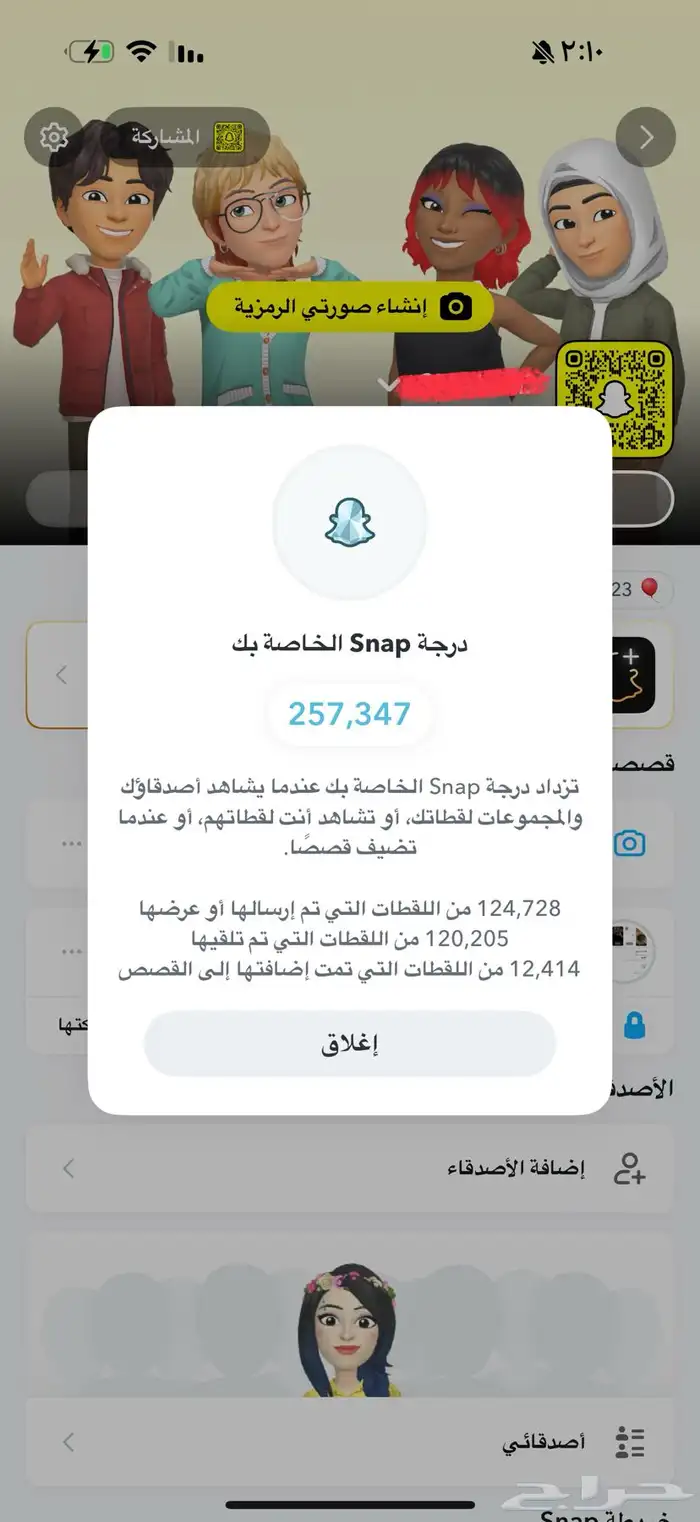
Task: Create my avatar with إنشاء صورتي الرمزية
Action: point(350,307)
